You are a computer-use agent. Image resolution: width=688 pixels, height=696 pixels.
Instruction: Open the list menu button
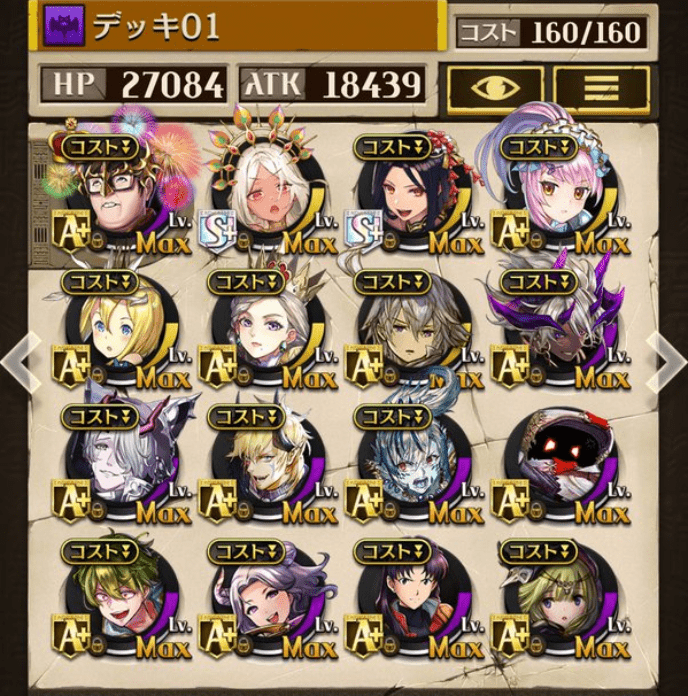[x=601, y=89]
